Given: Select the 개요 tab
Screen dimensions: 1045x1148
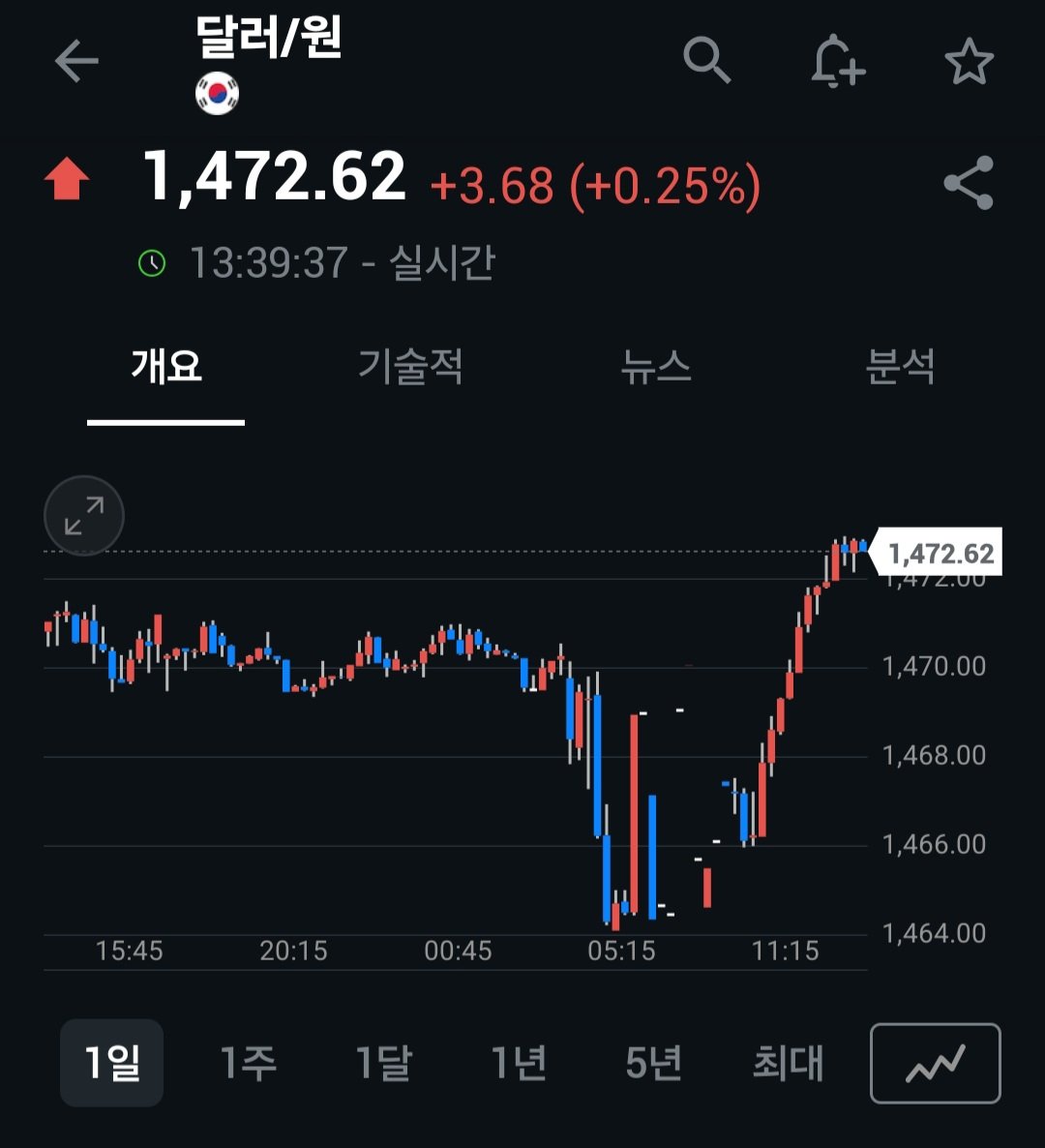Looking at the screenshot, I should (x=166, y=367).
